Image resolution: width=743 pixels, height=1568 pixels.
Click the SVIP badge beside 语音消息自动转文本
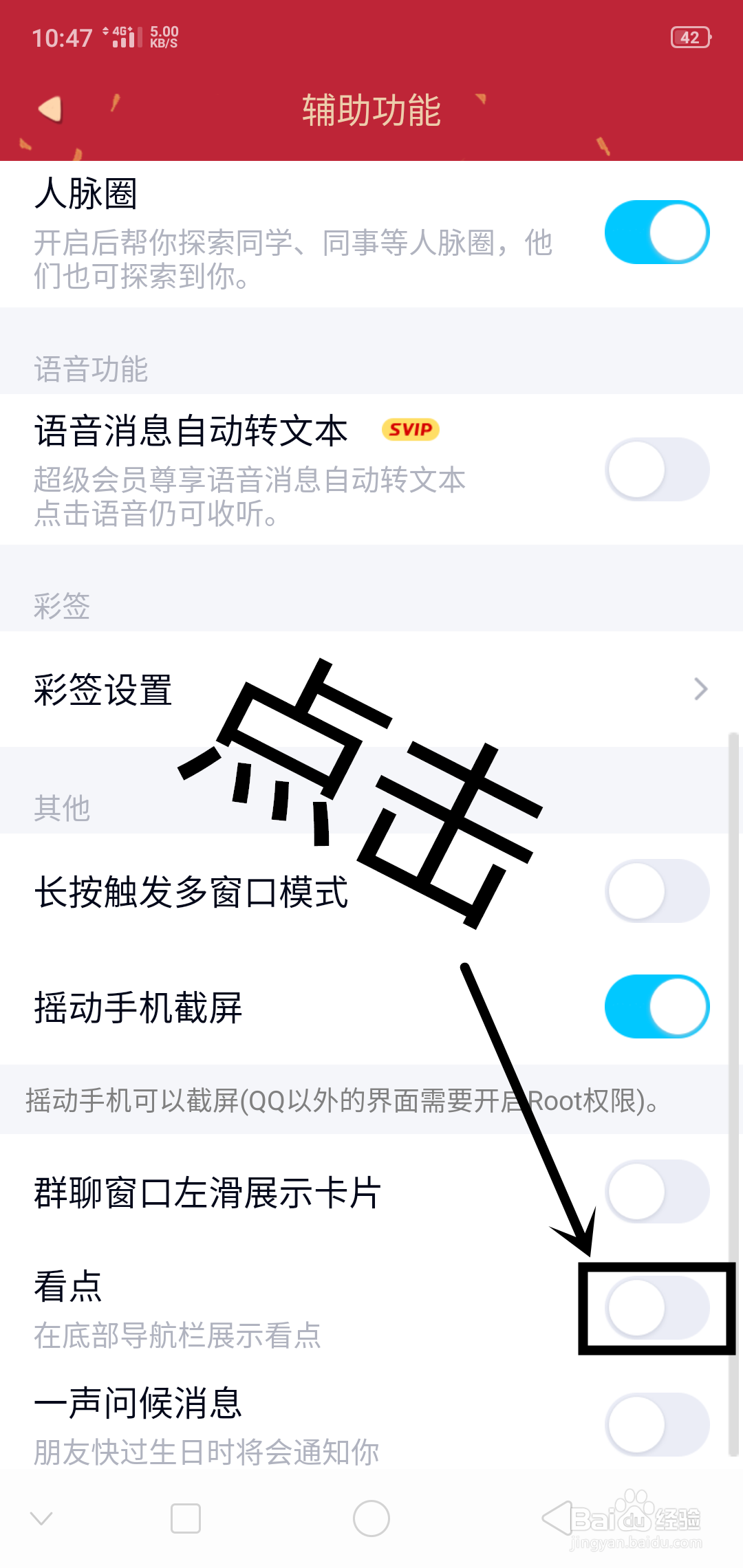(x=411, y=431)
